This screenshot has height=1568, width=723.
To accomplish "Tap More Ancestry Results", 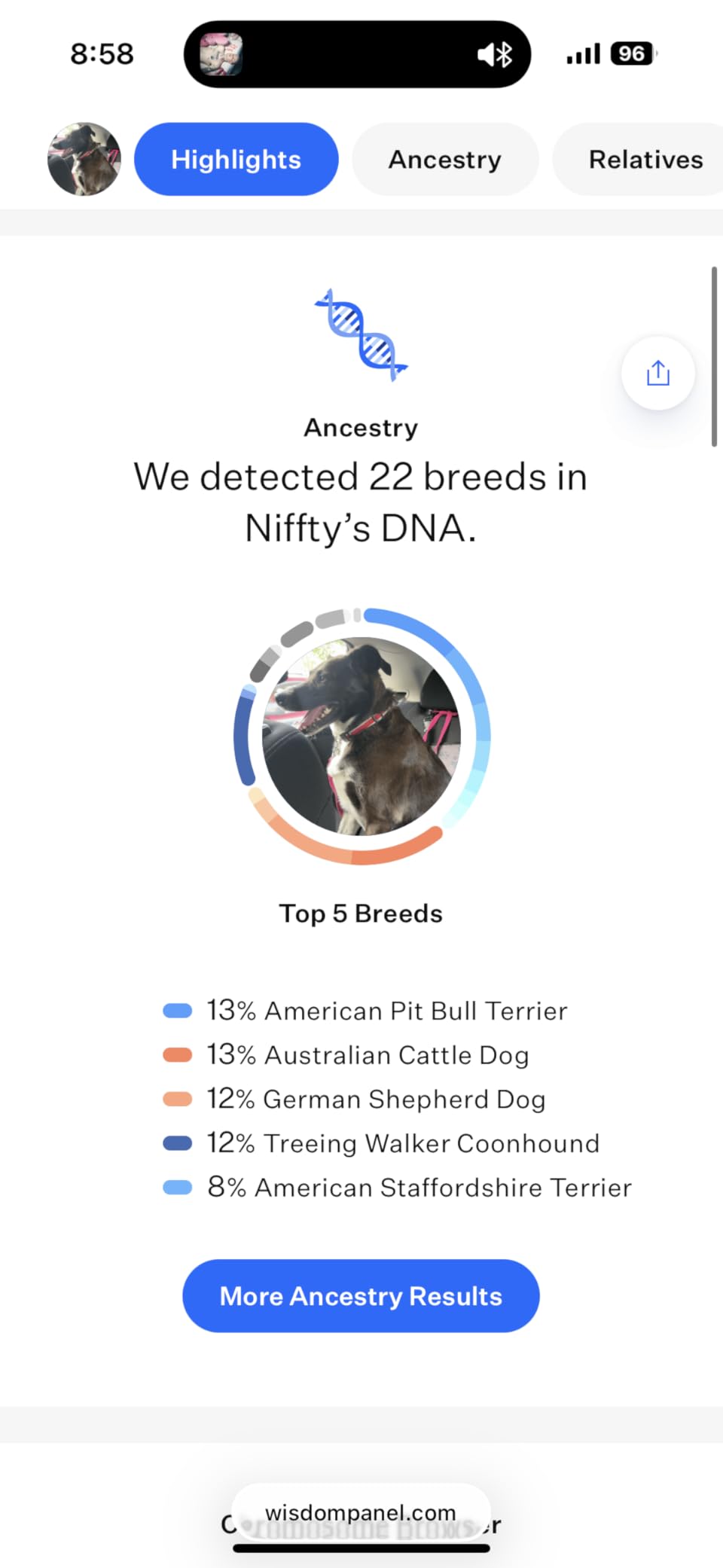I will 360,1295.
